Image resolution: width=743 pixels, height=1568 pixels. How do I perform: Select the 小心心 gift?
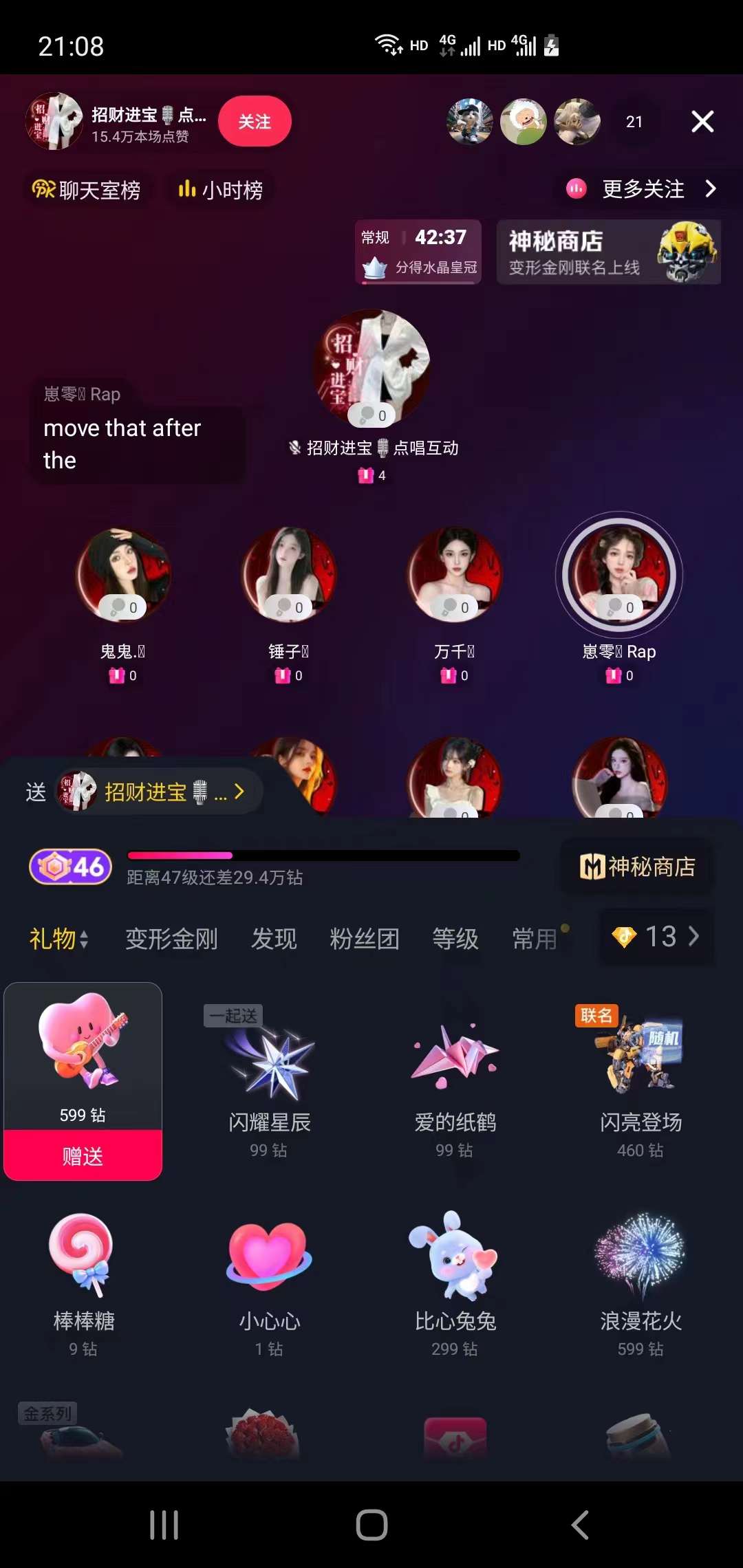coord(269,1279)
